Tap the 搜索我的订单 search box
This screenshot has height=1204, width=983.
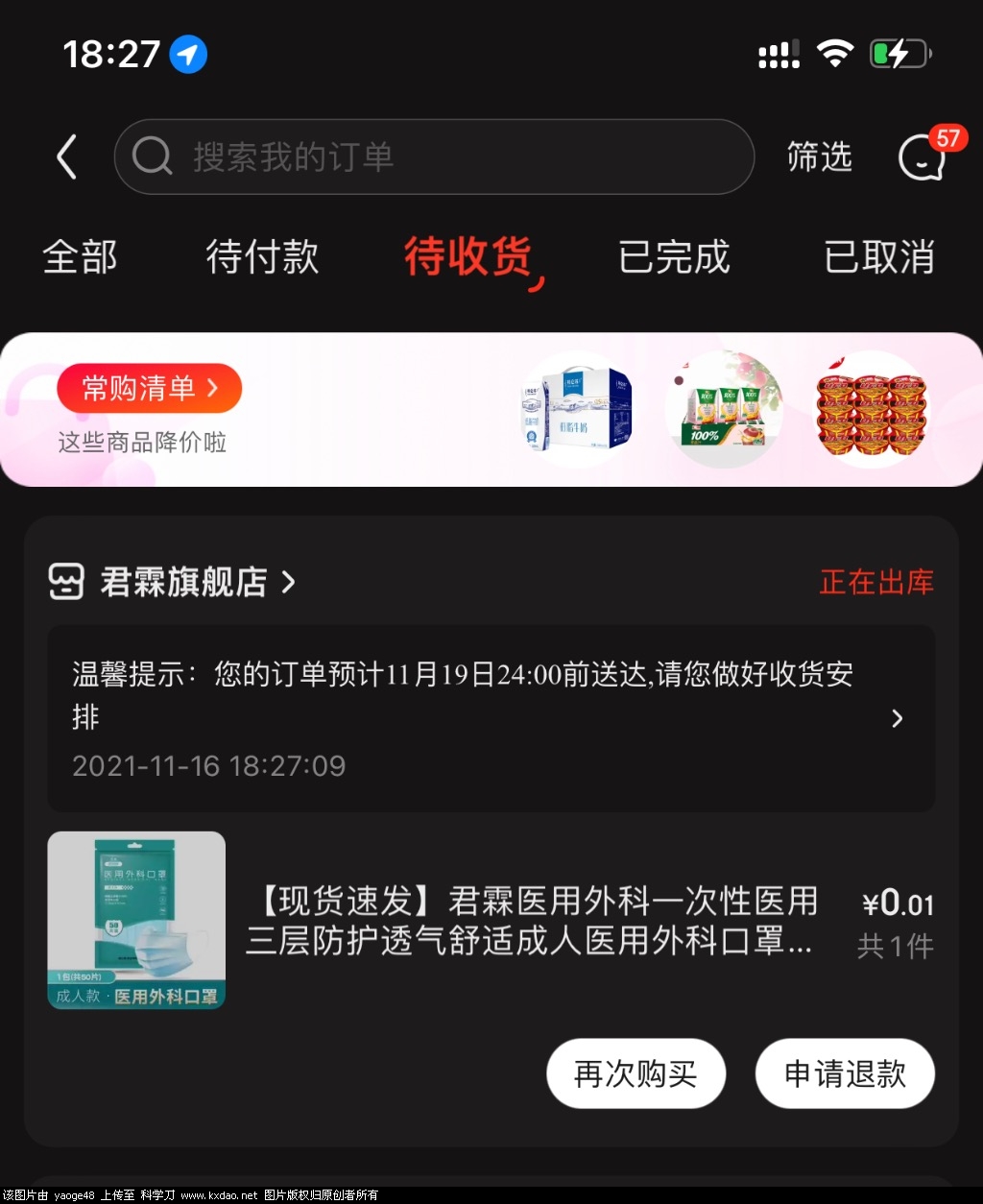pyautogui.click(x=434, y=157)
